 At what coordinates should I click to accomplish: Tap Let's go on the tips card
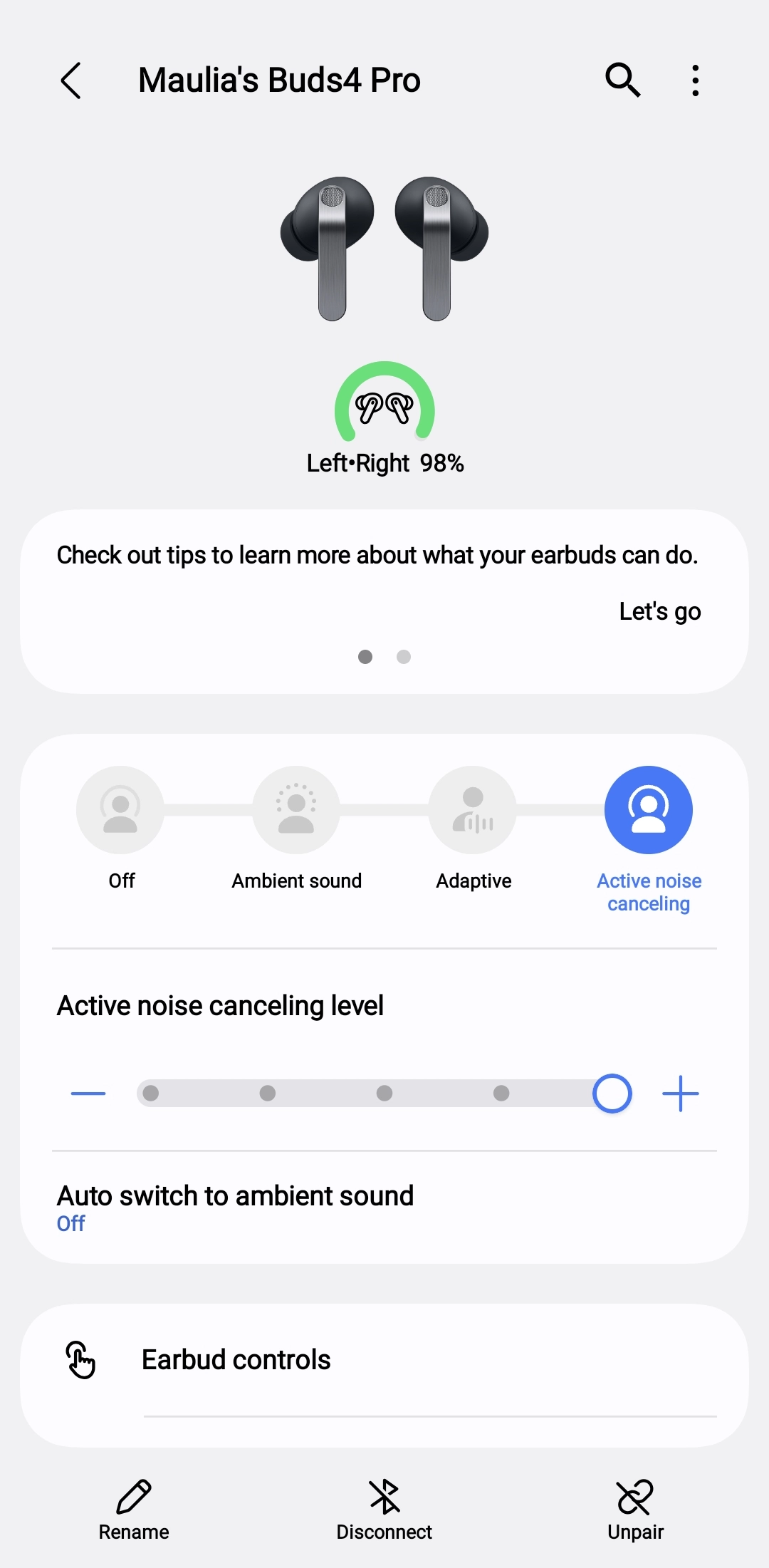pyautogui.click(x=659, y=611)
